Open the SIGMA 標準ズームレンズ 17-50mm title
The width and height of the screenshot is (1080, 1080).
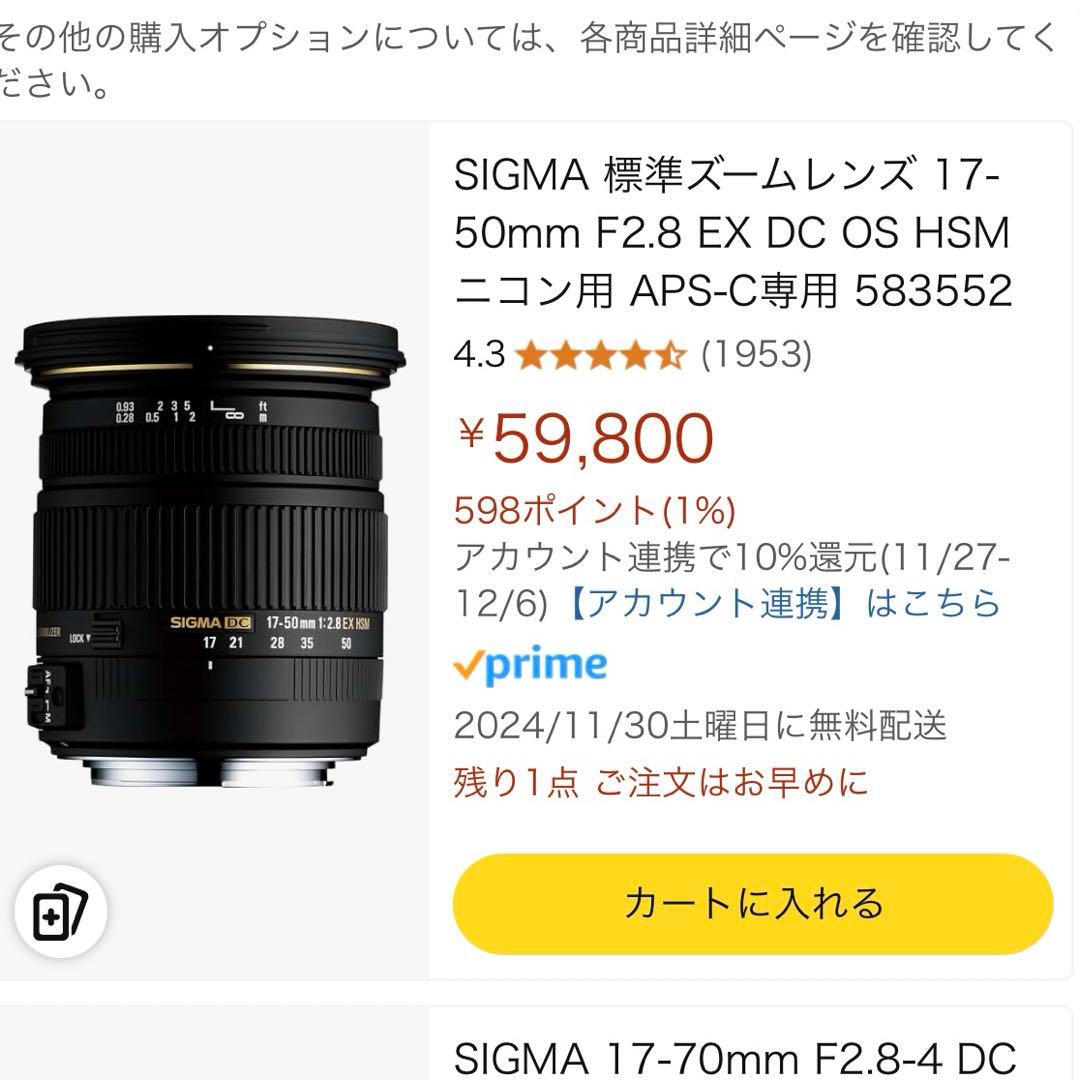pyautogui.click(x=733, y=234)
